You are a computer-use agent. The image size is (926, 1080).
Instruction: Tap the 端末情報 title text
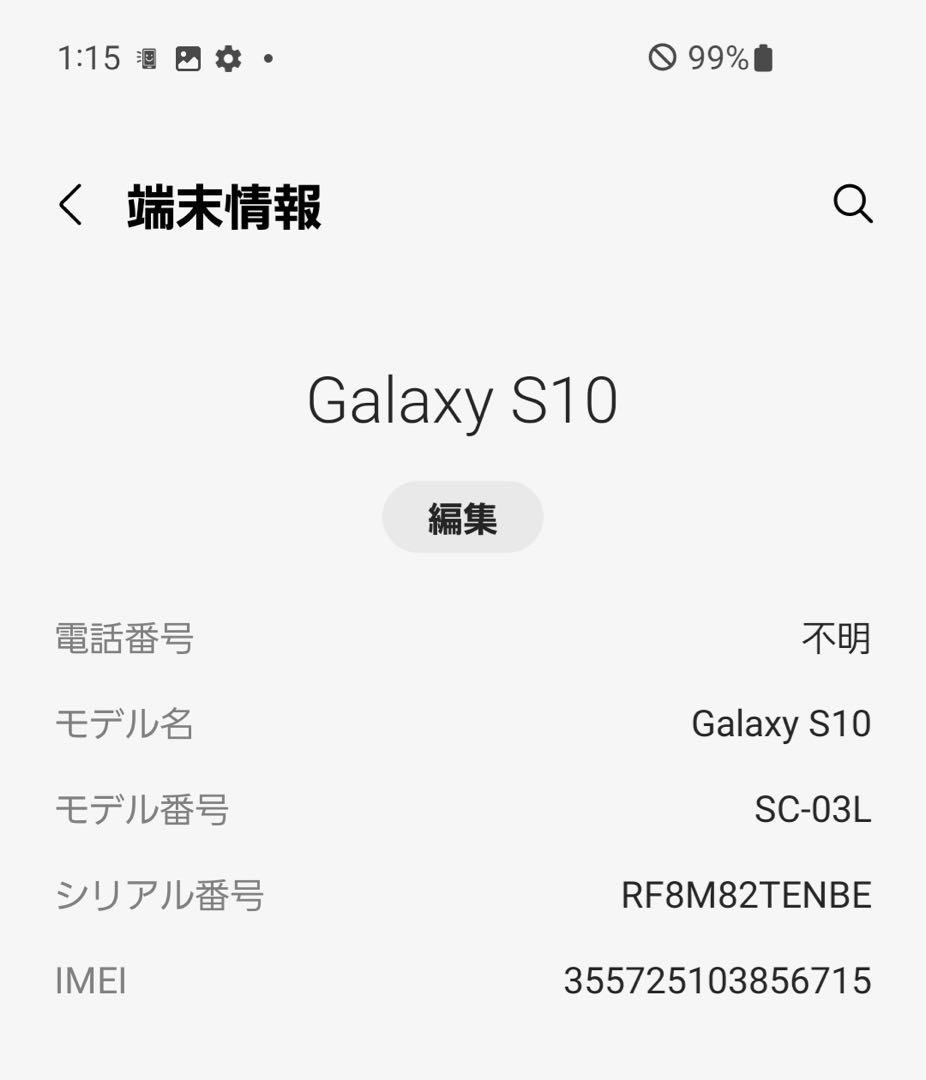click(x=221, y=206)
